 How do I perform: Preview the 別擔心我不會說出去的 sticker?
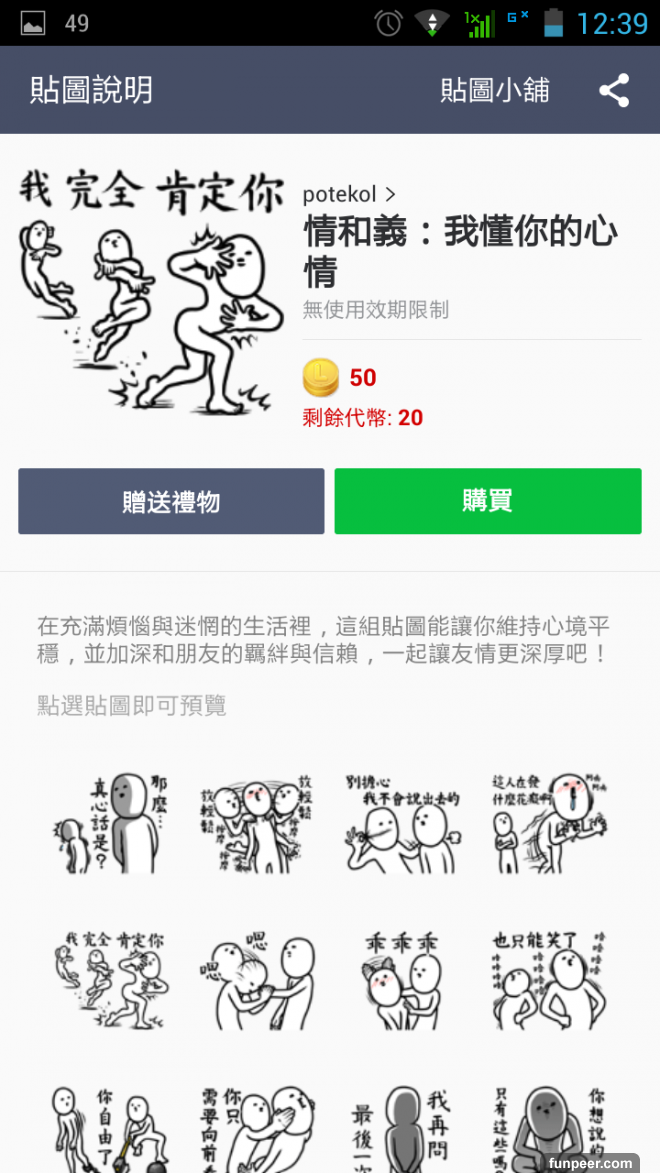point(403,822)
